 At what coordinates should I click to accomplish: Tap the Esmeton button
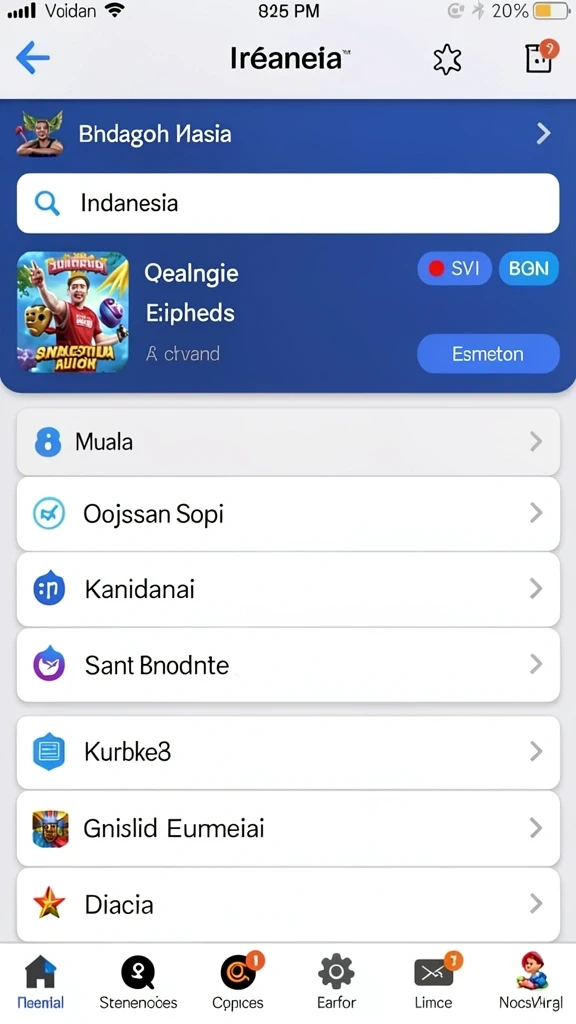tap(488, 354)
